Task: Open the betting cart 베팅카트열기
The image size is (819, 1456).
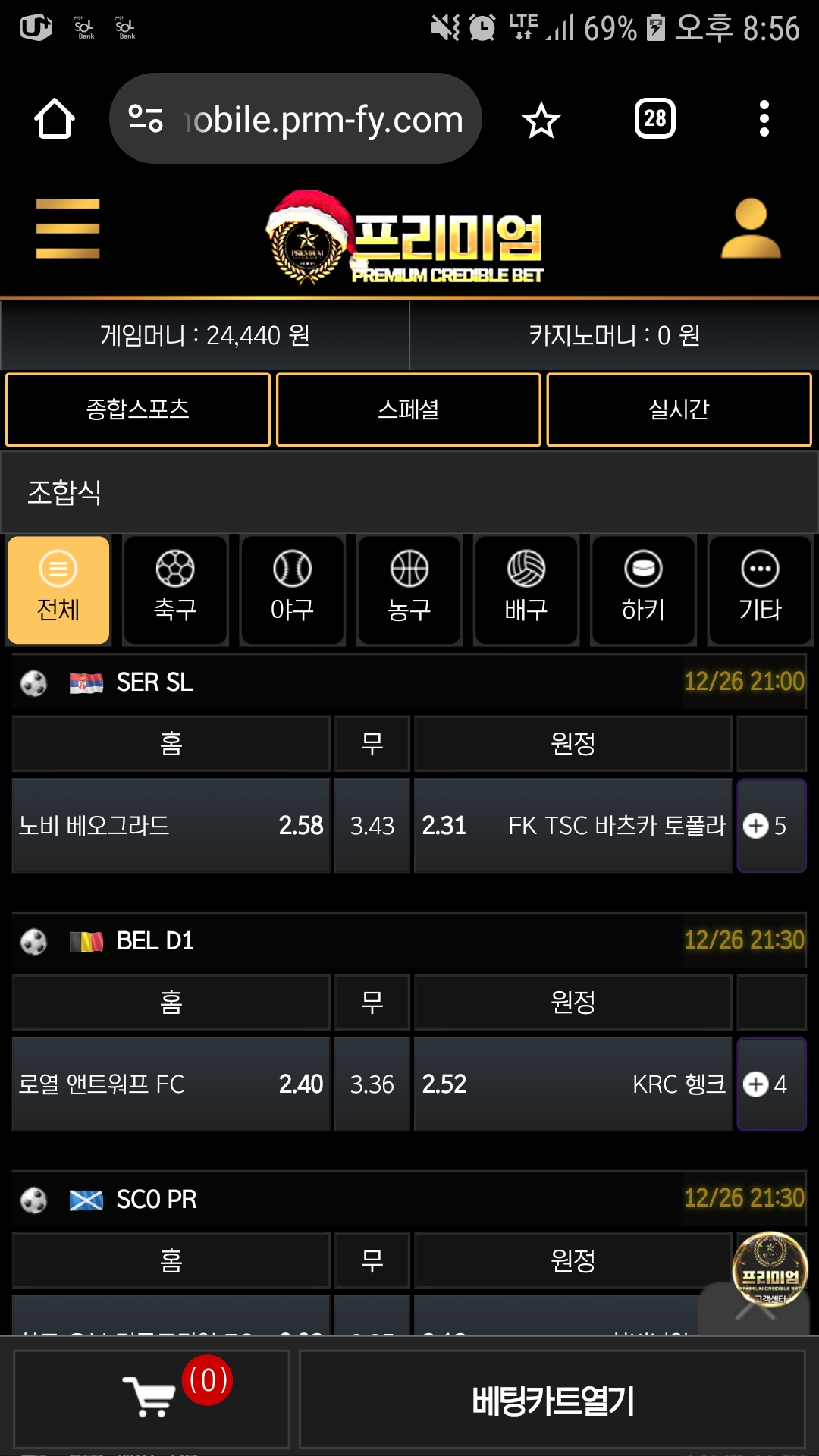Action: pos(552,1400)
